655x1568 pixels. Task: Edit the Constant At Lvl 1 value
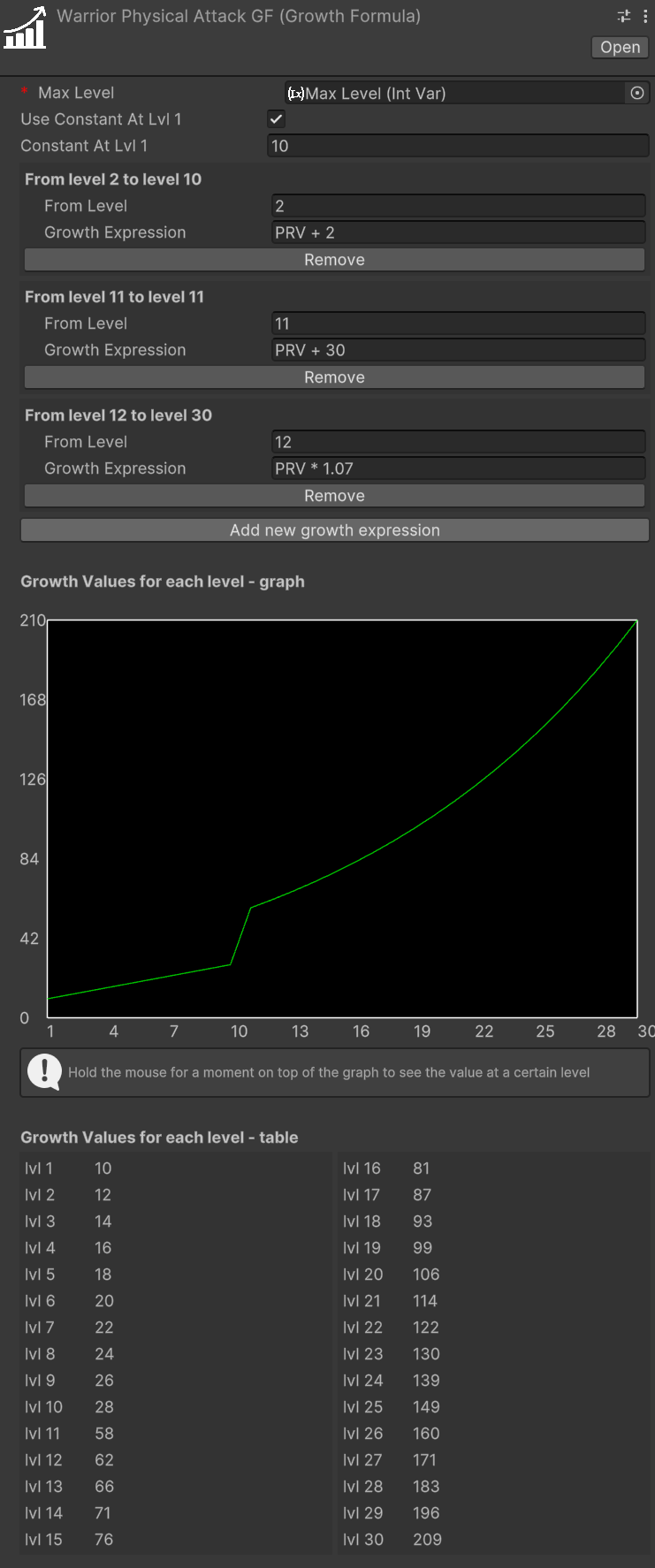458,146
